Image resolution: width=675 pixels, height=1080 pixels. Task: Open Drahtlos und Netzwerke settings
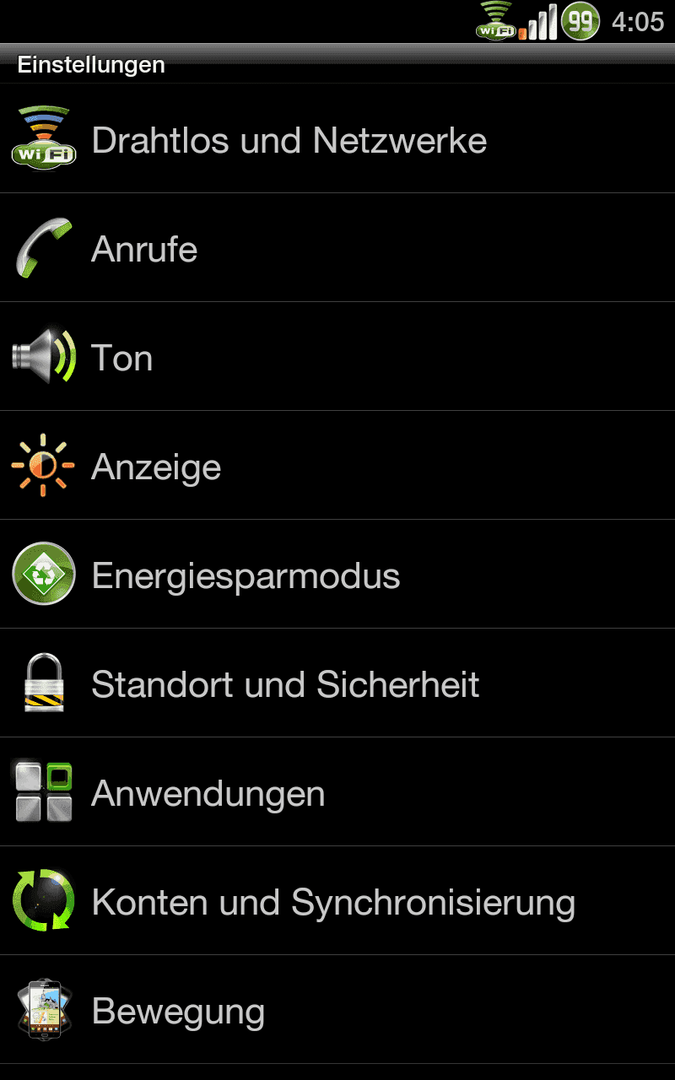pyautogui.click(x=338, y=138)
